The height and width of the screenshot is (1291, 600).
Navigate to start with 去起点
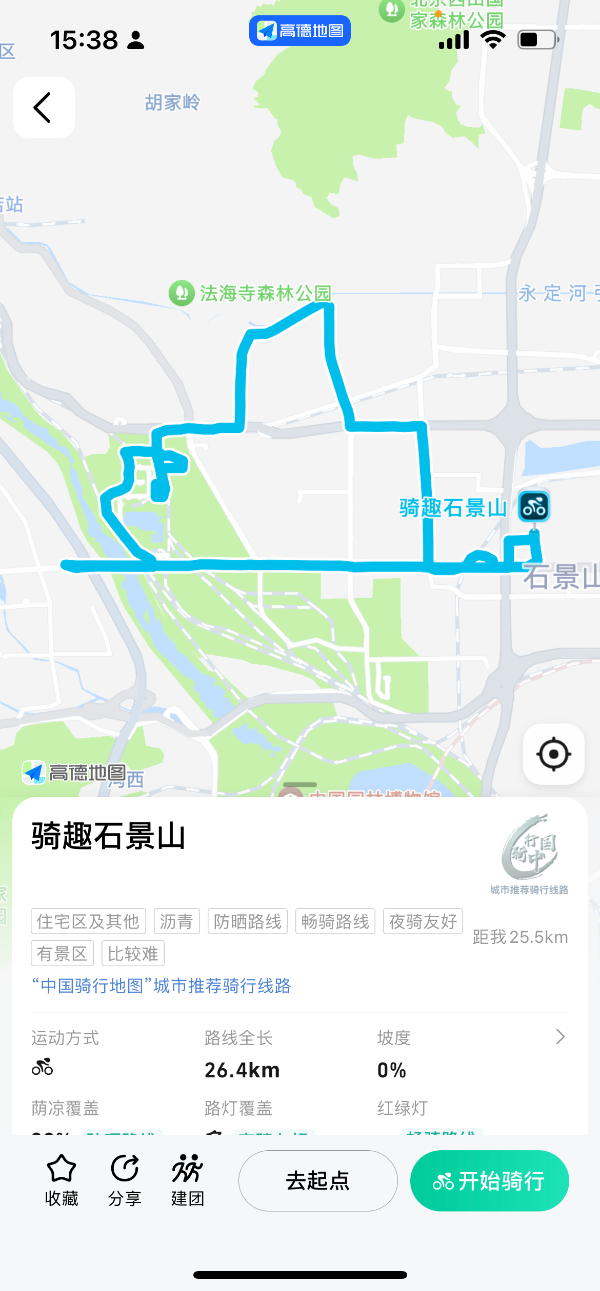pos(318,1181)
